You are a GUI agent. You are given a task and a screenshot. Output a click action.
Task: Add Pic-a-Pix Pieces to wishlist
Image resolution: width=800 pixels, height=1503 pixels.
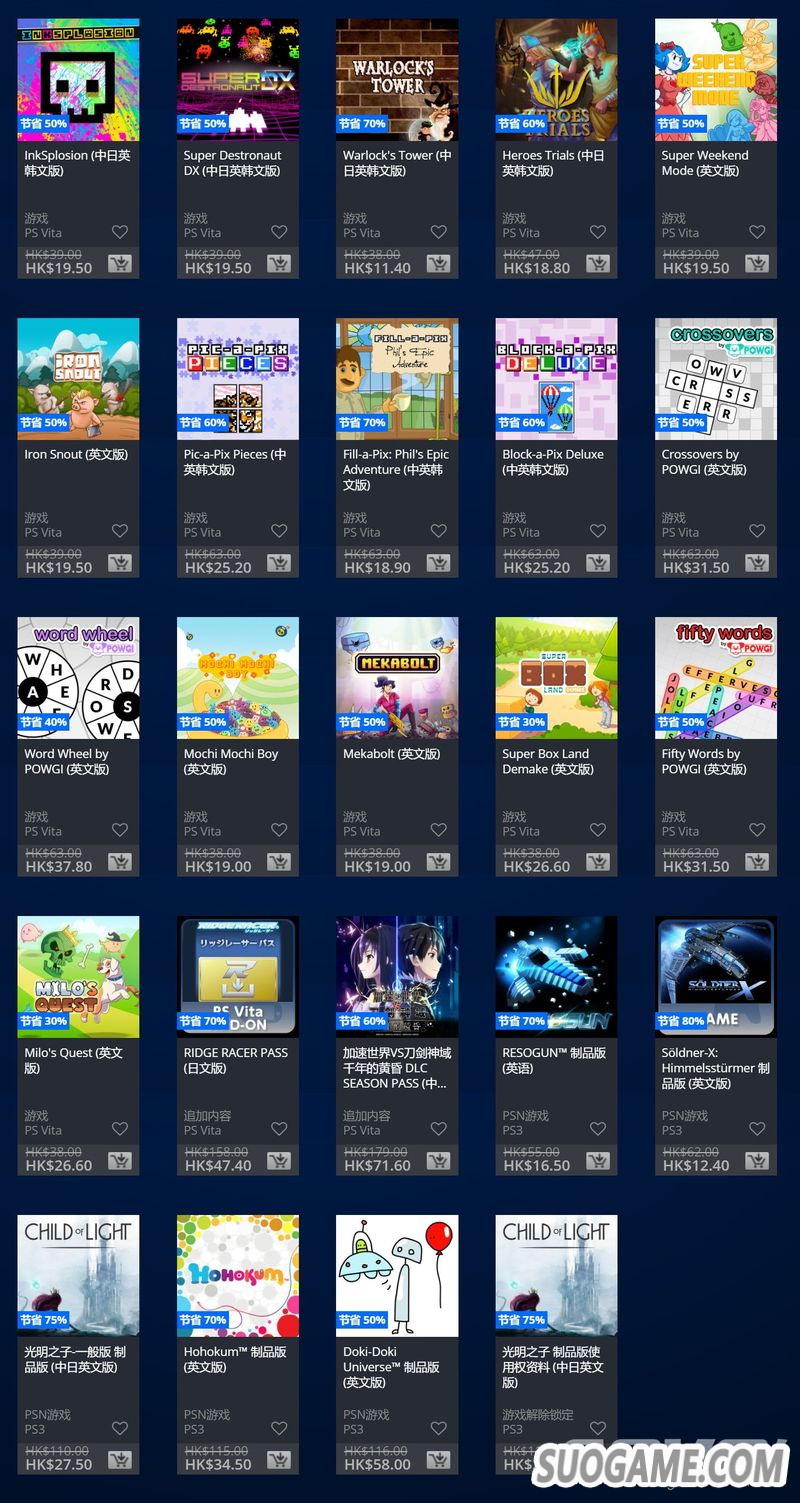[x=279, y=531]
